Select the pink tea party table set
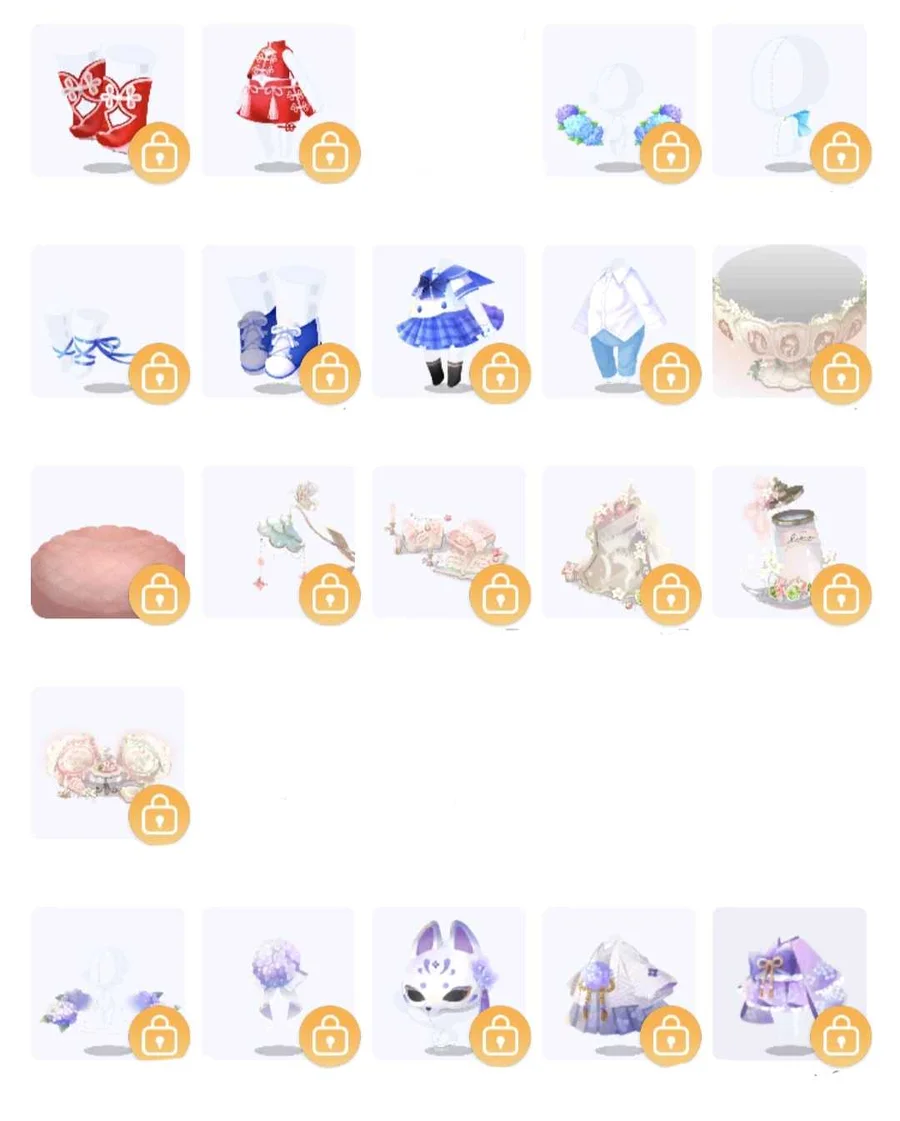 click(x=107, y=762)
